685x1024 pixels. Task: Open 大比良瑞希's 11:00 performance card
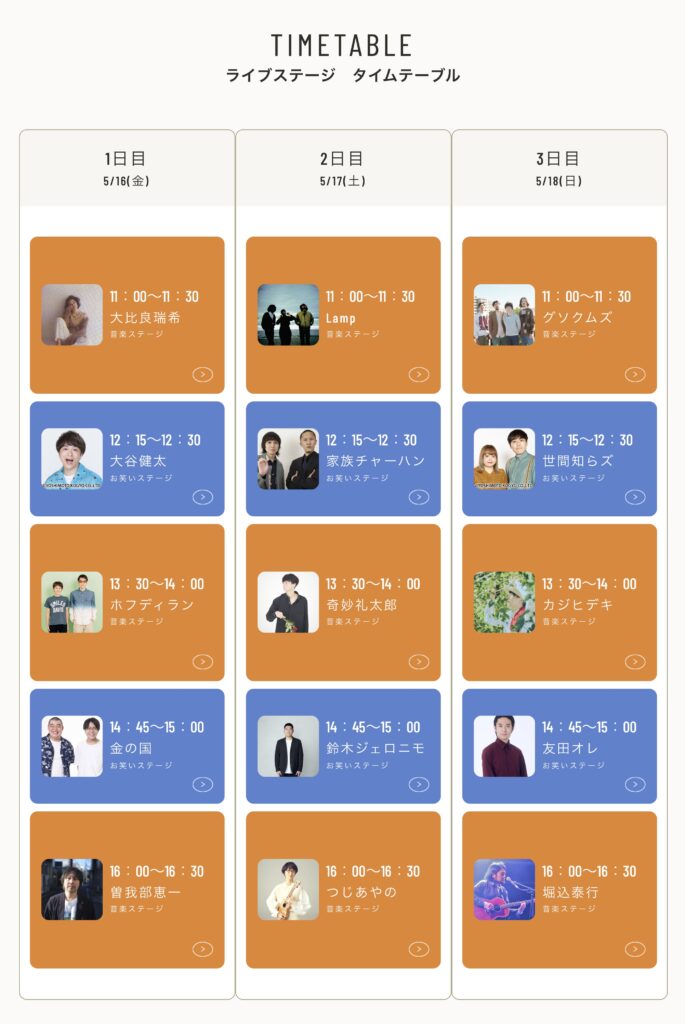tap(127, 315)
